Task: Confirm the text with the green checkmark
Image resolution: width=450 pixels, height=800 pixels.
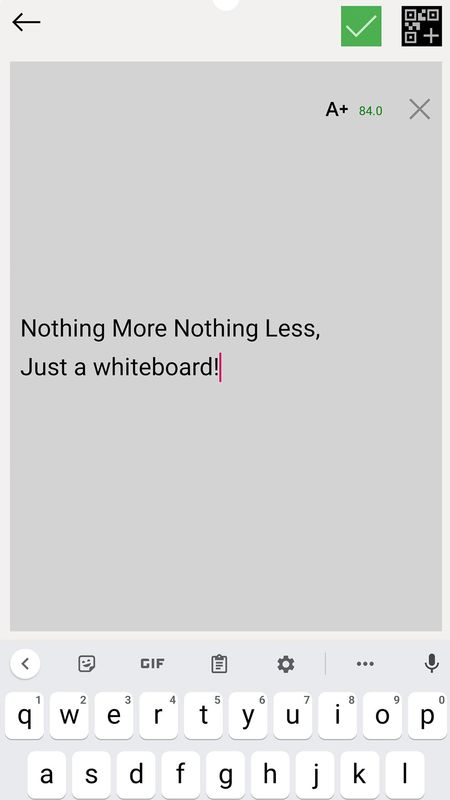Action: 361,26
